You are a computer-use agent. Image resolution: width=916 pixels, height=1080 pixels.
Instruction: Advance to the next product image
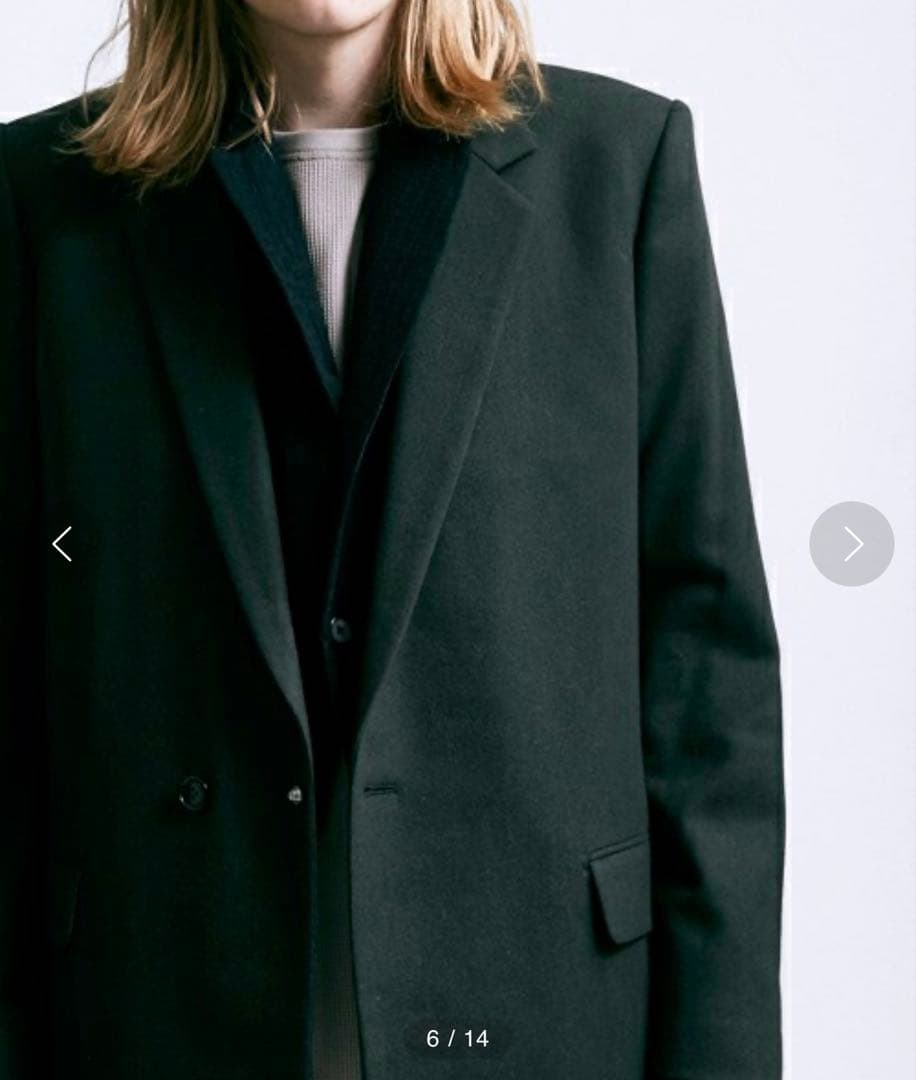(x=851, y=544)
